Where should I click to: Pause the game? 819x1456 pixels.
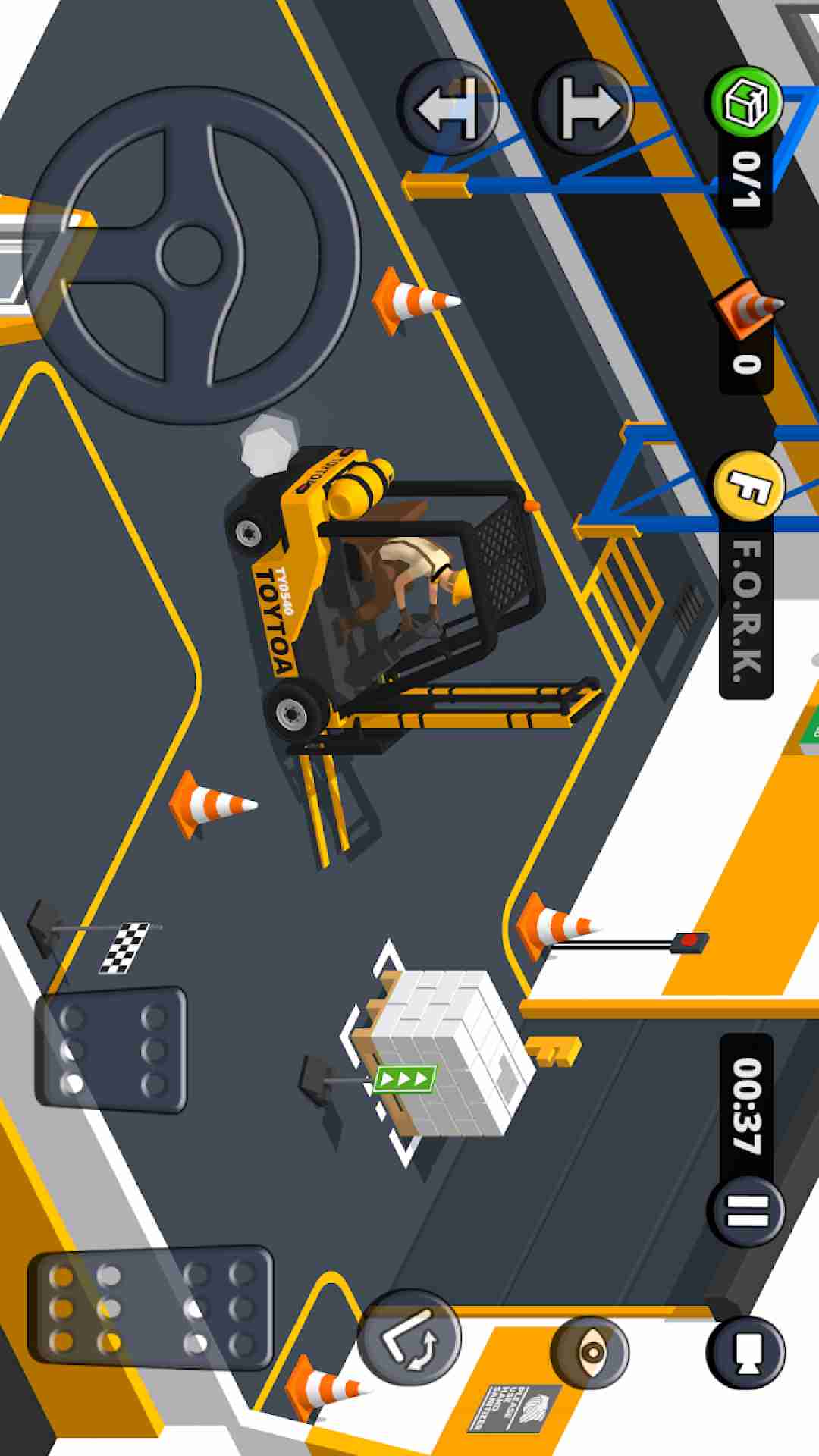click(x=747, y=1210)
